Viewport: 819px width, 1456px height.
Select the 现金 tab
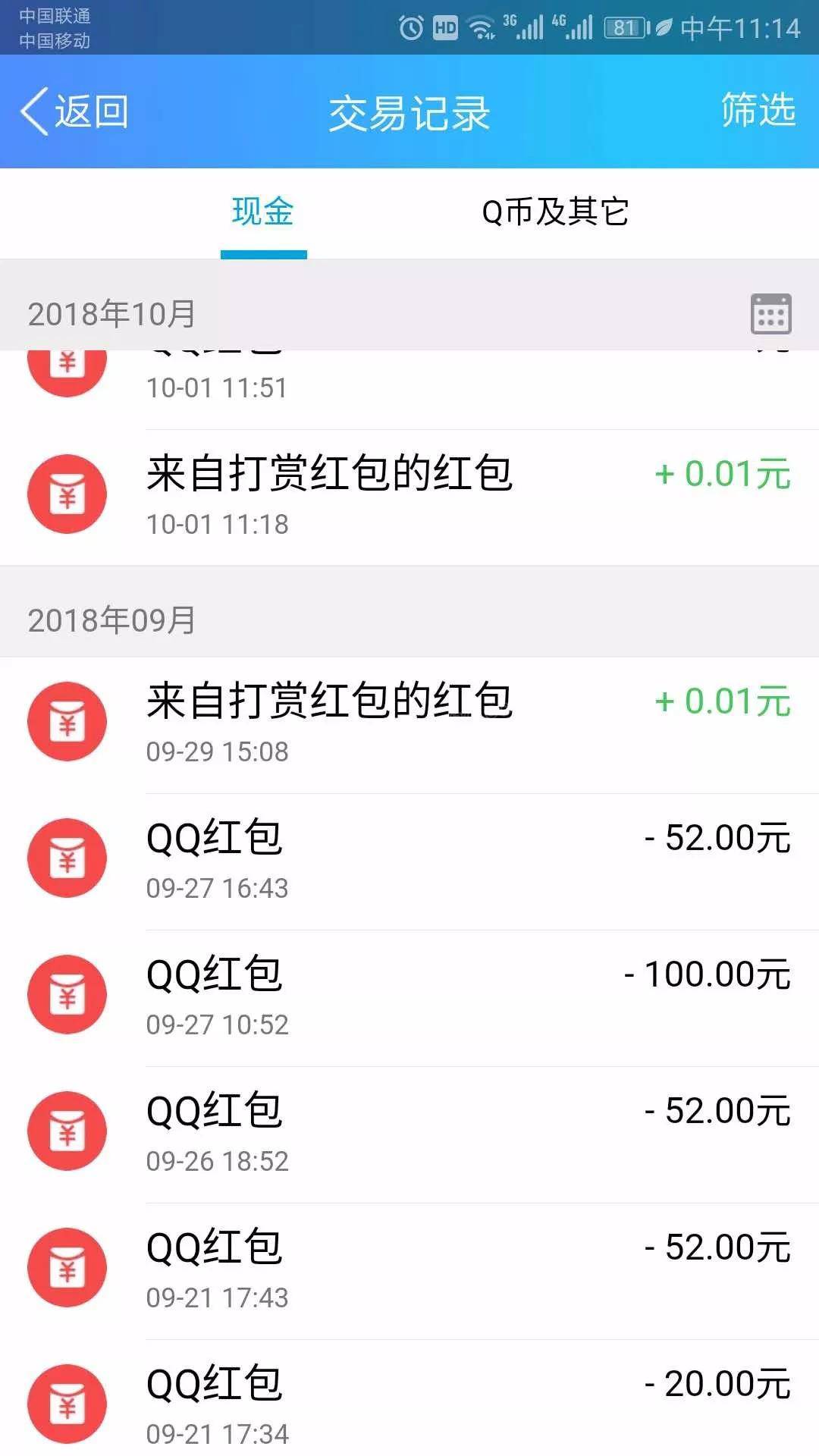(x=263, y=212)
